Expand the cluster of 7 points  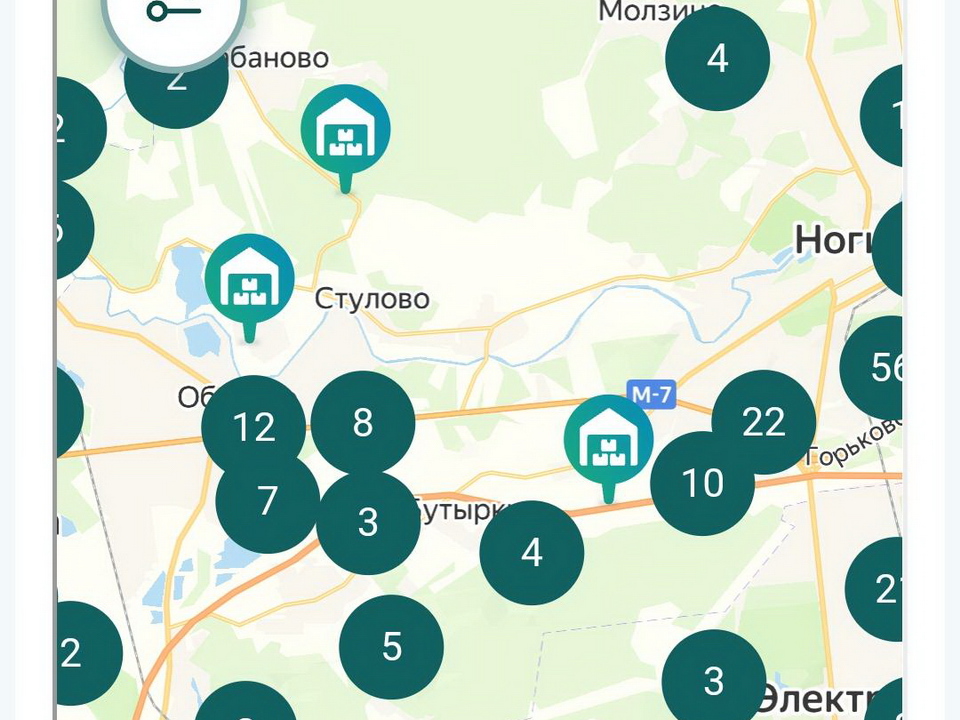click(x=267, y=500)
